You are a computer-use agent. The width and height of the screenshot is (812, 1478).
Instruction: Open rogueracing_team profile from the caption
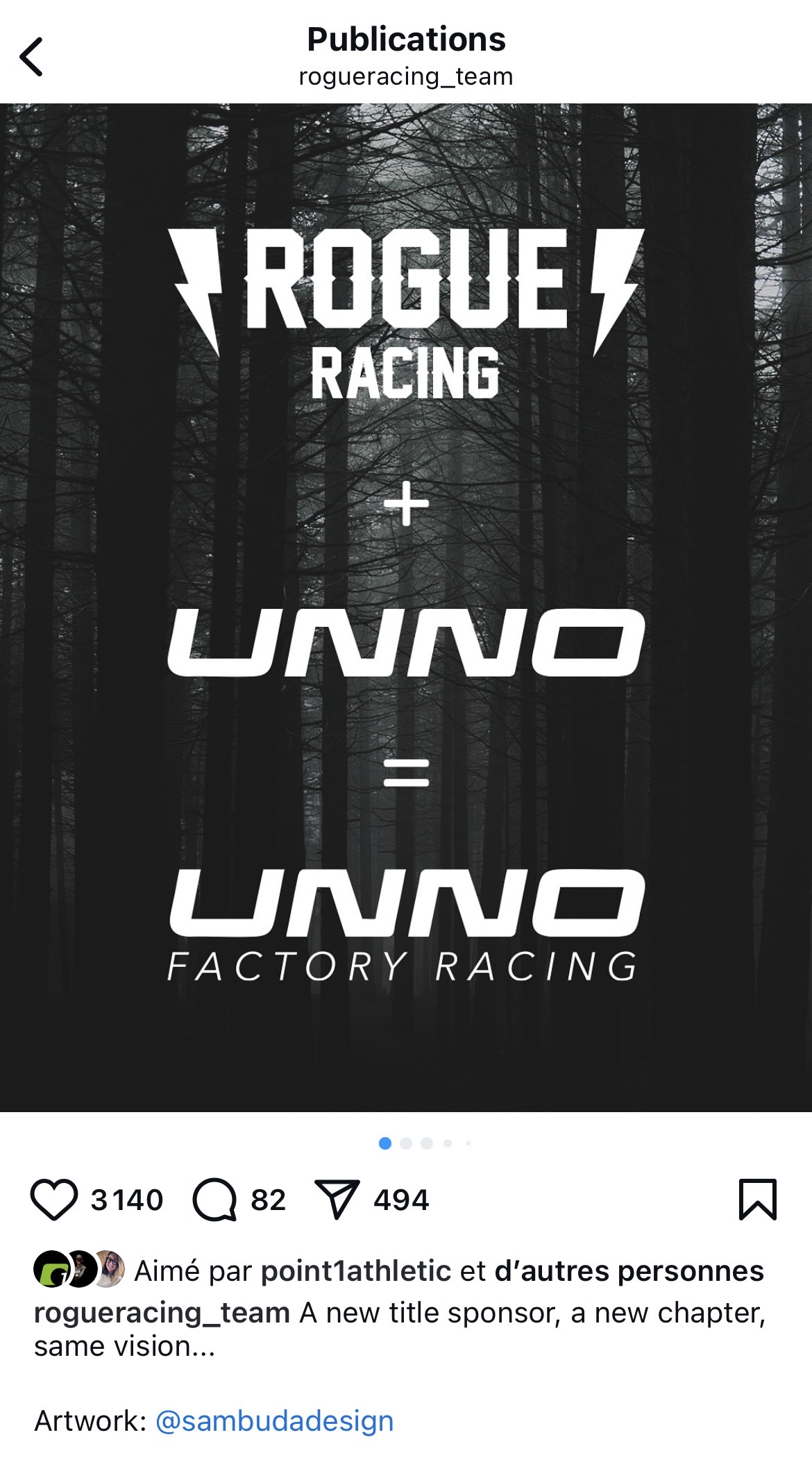pyautogui.click(x=162, y=1313)
